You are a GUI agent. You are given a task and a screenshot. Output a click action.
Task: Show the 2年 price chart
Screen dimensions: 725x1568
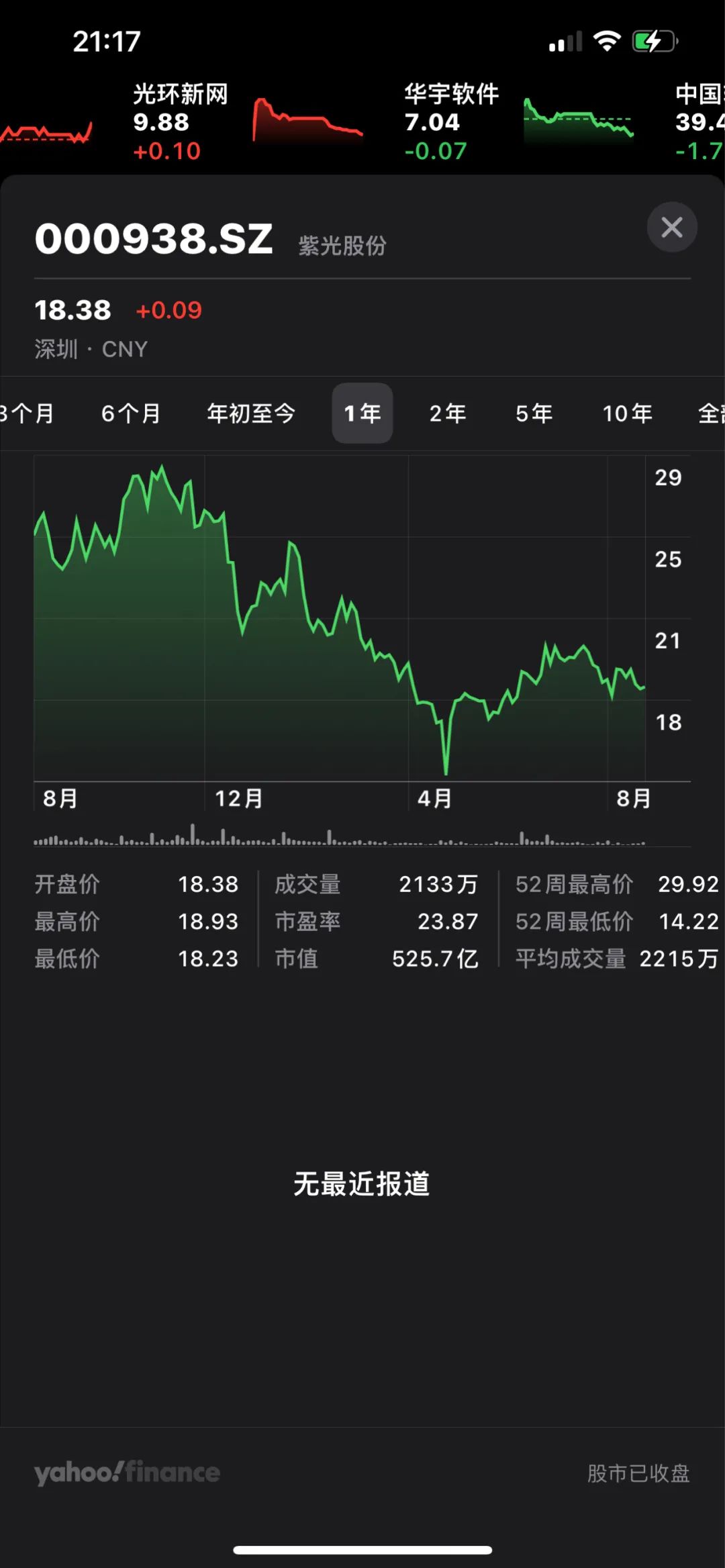(448, 413)
